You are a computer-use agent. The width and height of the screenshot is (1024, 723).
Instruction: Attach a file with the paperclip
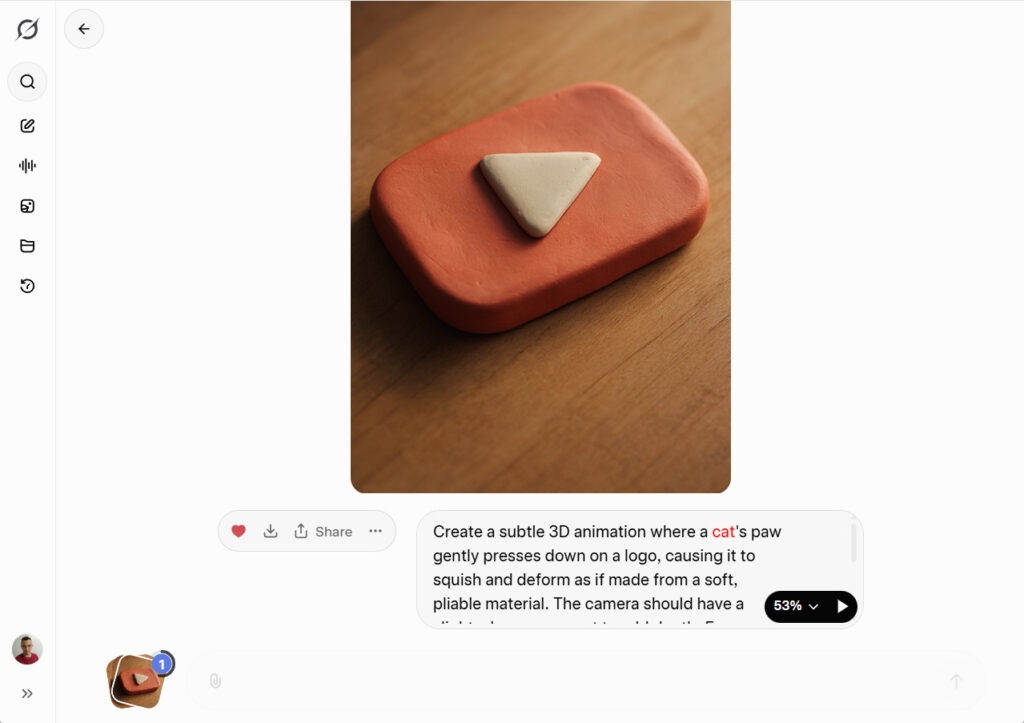coord(214,681)
